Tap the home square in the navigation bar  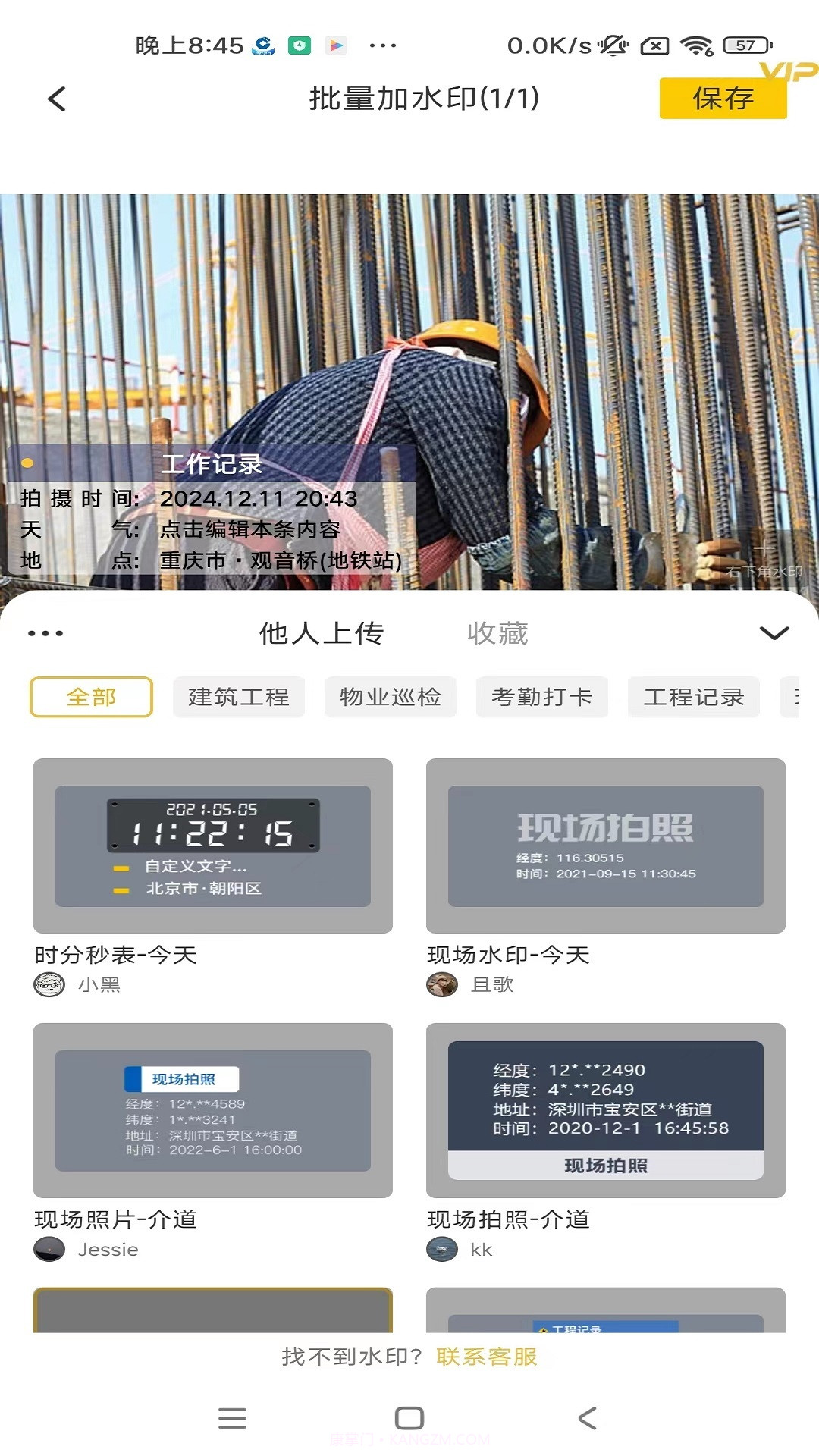pos(409,1418)
